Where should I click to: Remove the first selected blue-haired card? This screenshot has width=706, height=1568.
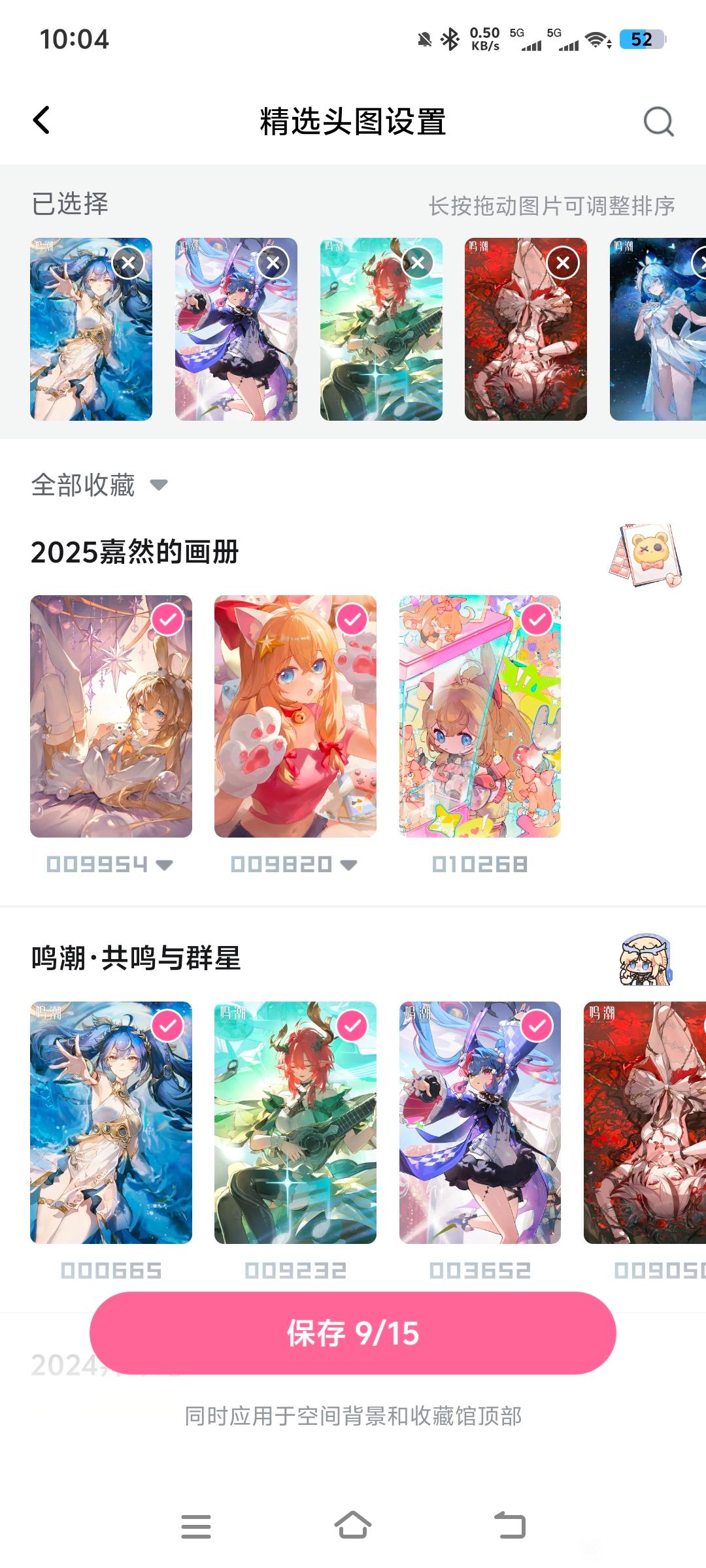(x=128, y=263)
